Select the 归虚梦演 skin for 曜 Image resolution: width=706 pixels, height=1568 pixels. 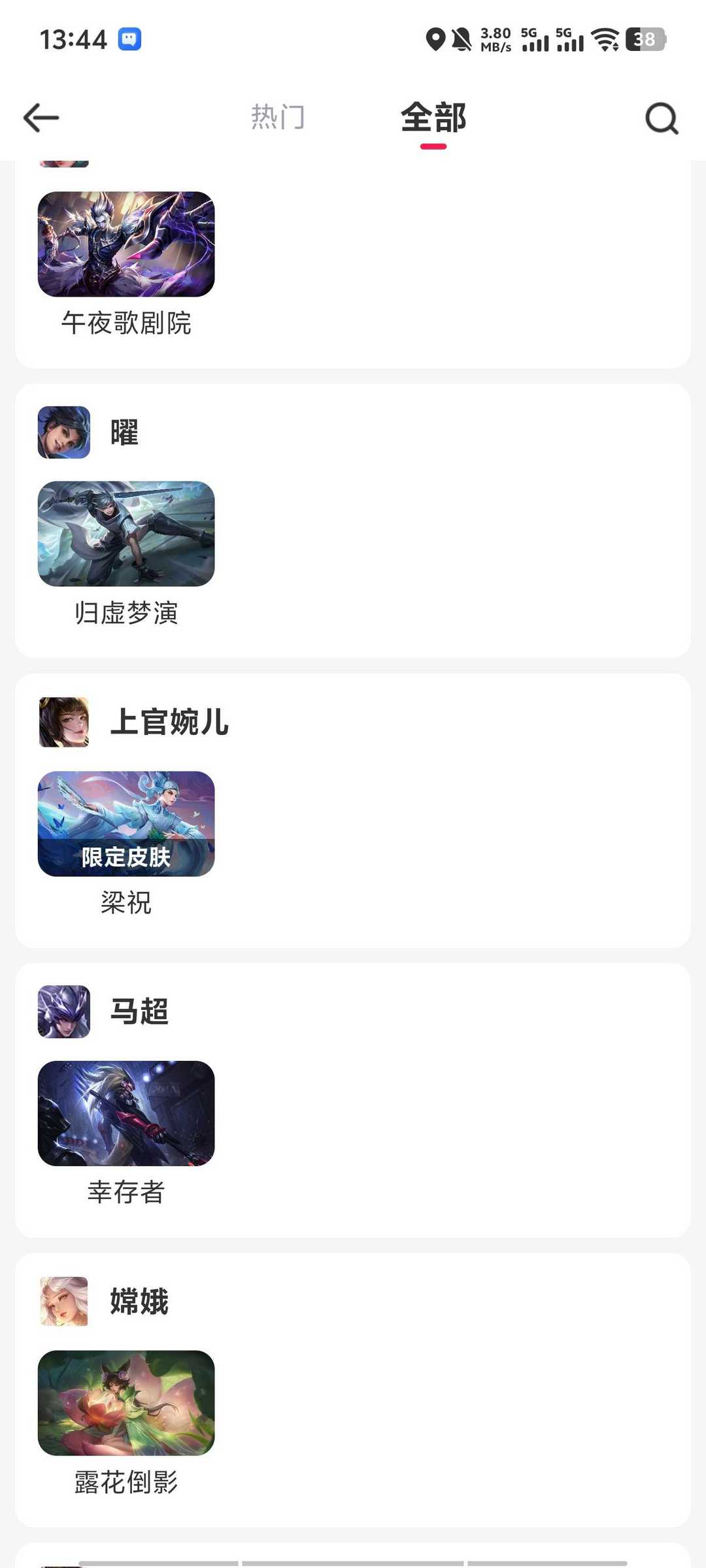126,534
